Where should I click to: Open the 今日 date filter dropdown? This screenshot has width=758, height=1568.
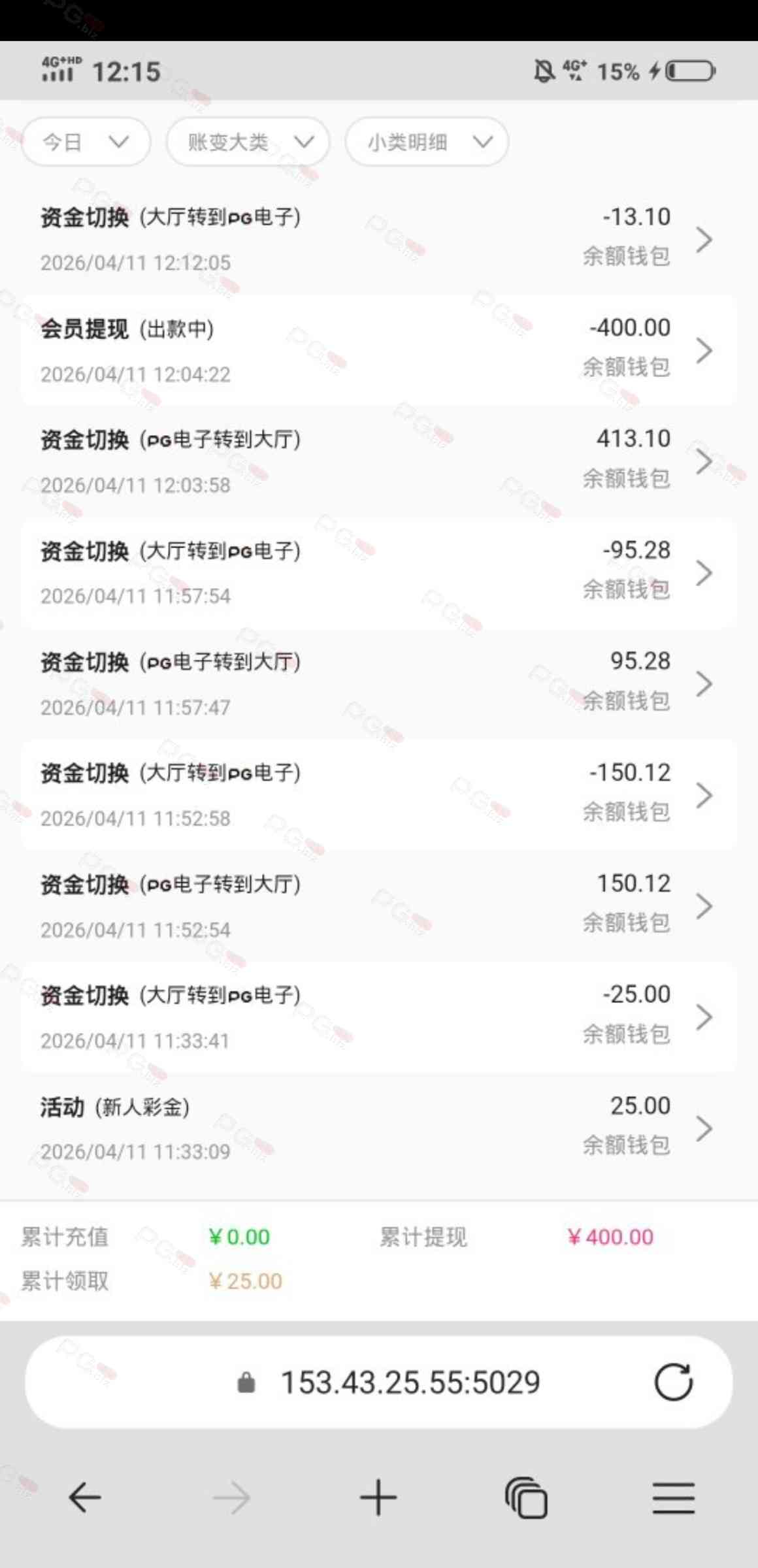coord(86,142)
